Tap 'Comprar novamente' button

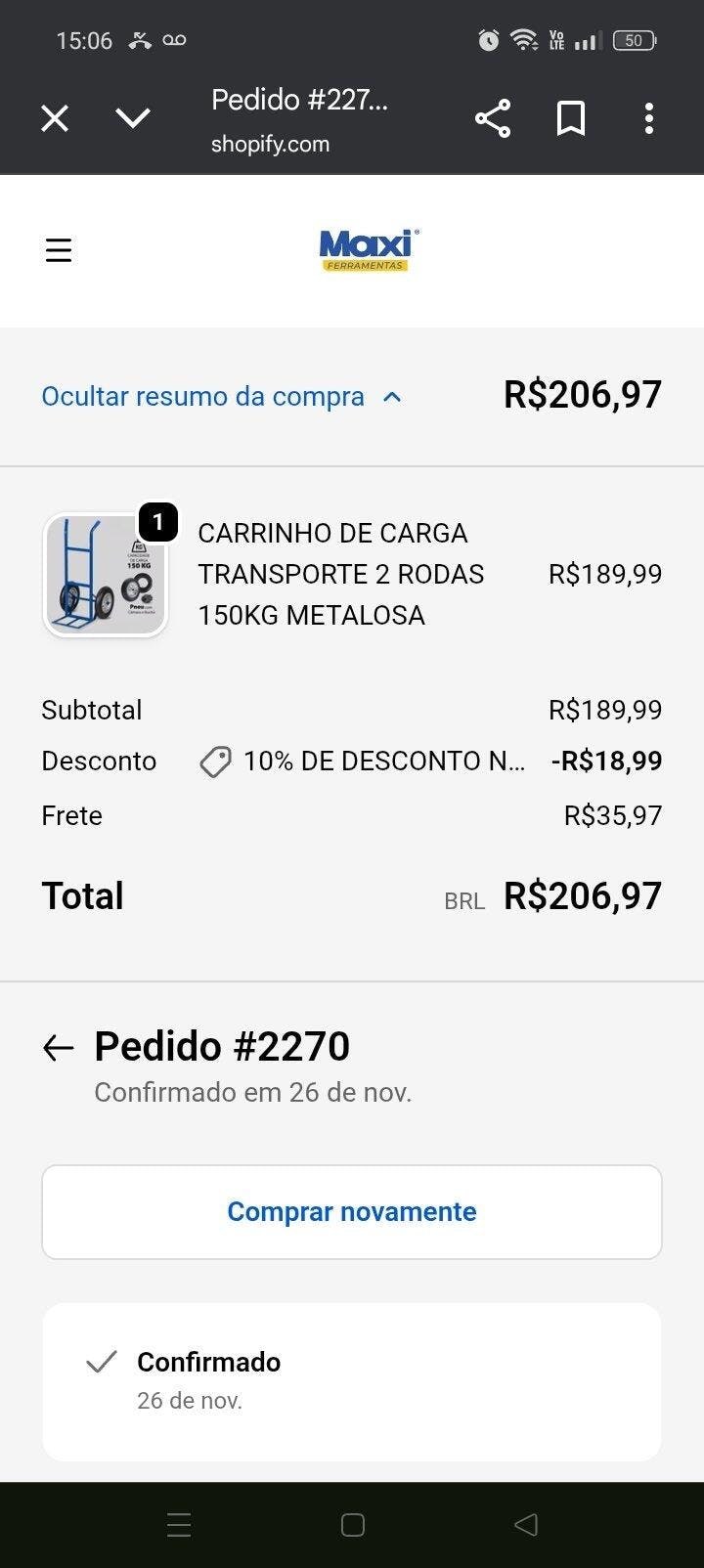[x=352, y=1212]
